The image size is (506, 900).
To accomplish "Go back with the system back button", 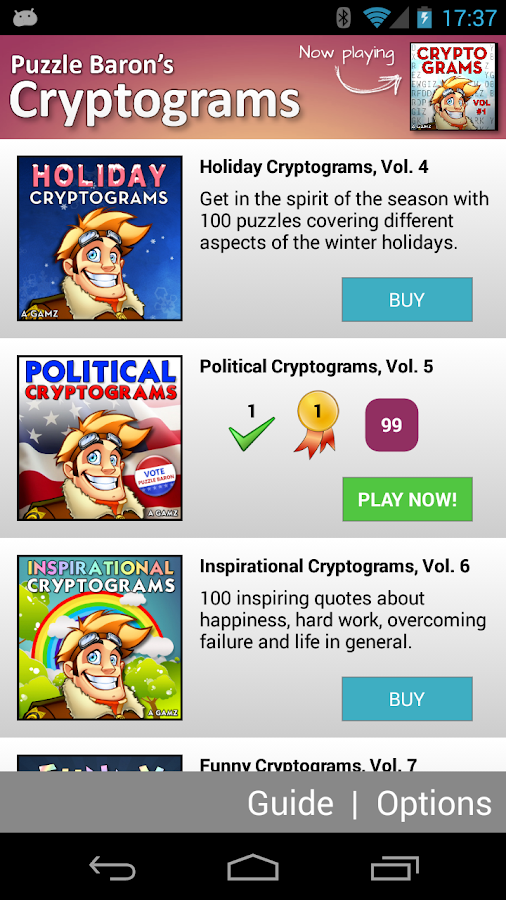I will tap(112, 867).
